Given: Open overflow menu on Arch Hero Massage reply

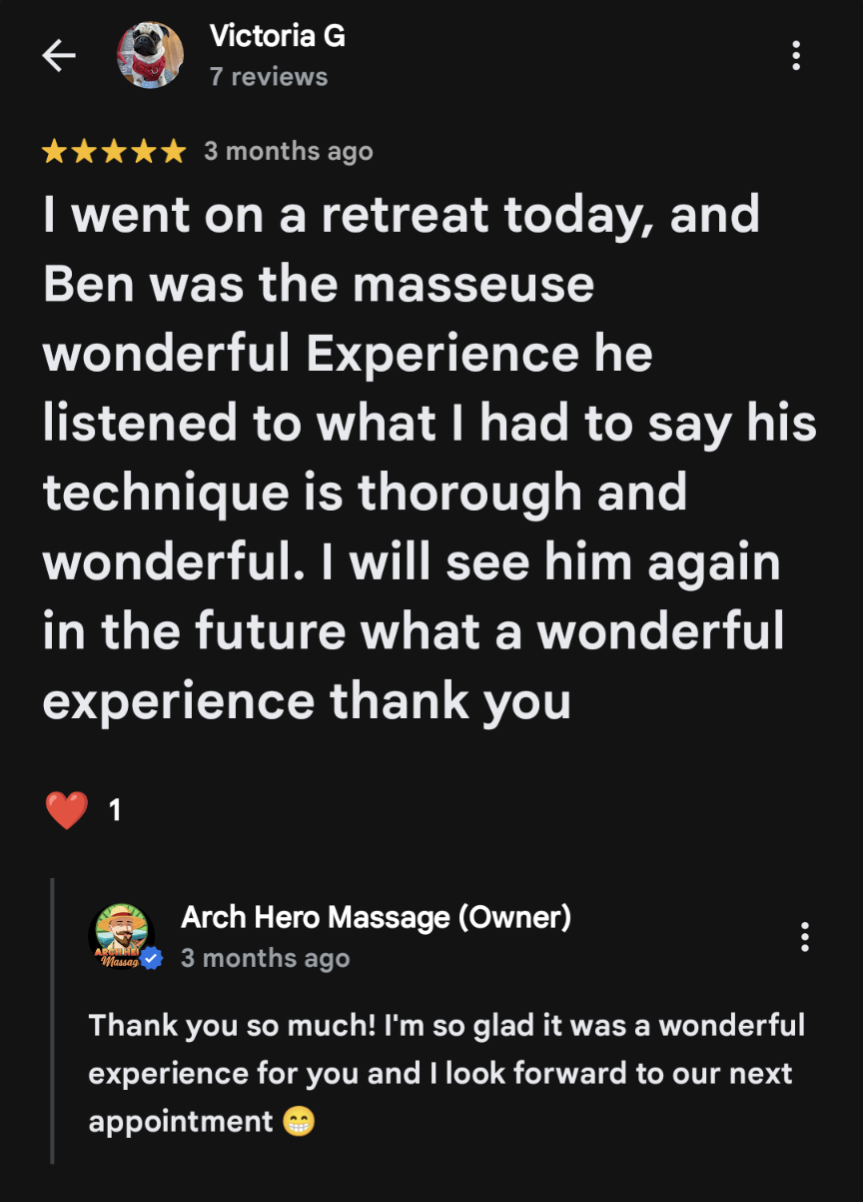Looking at the screenshot, I should [805, 937].
